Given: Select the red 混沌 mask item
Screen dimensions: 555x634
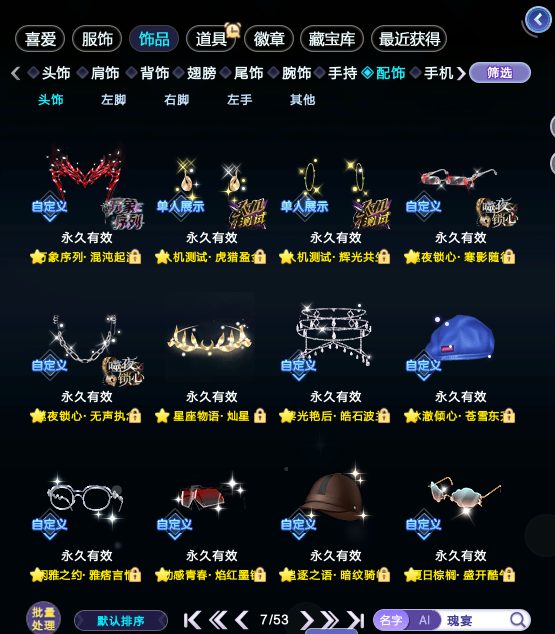Looking at the screenshot, I should coord(86,204).
